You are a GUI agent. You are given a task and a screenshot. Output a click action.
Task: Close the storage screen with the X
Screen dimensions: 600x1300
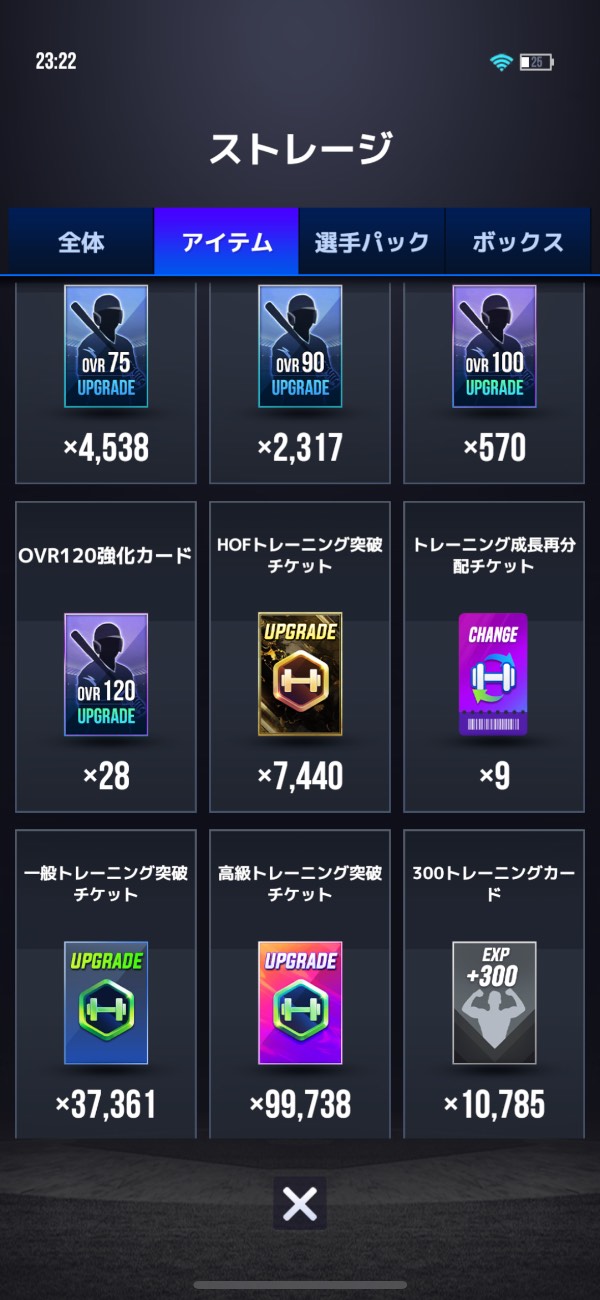[x=300, y=1204]
